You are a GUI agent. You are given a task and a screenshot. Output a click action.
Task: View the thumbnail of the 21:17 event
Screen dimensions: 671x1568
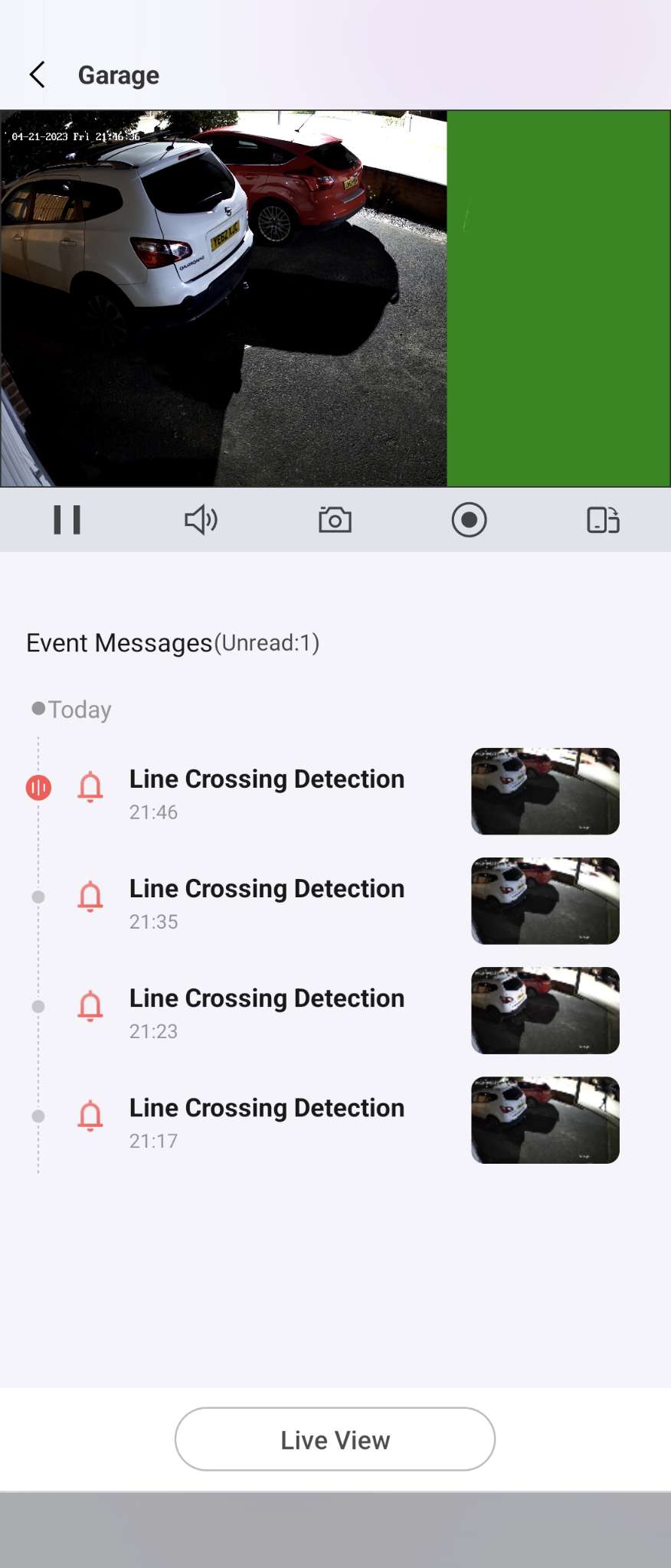(545, 1120)
